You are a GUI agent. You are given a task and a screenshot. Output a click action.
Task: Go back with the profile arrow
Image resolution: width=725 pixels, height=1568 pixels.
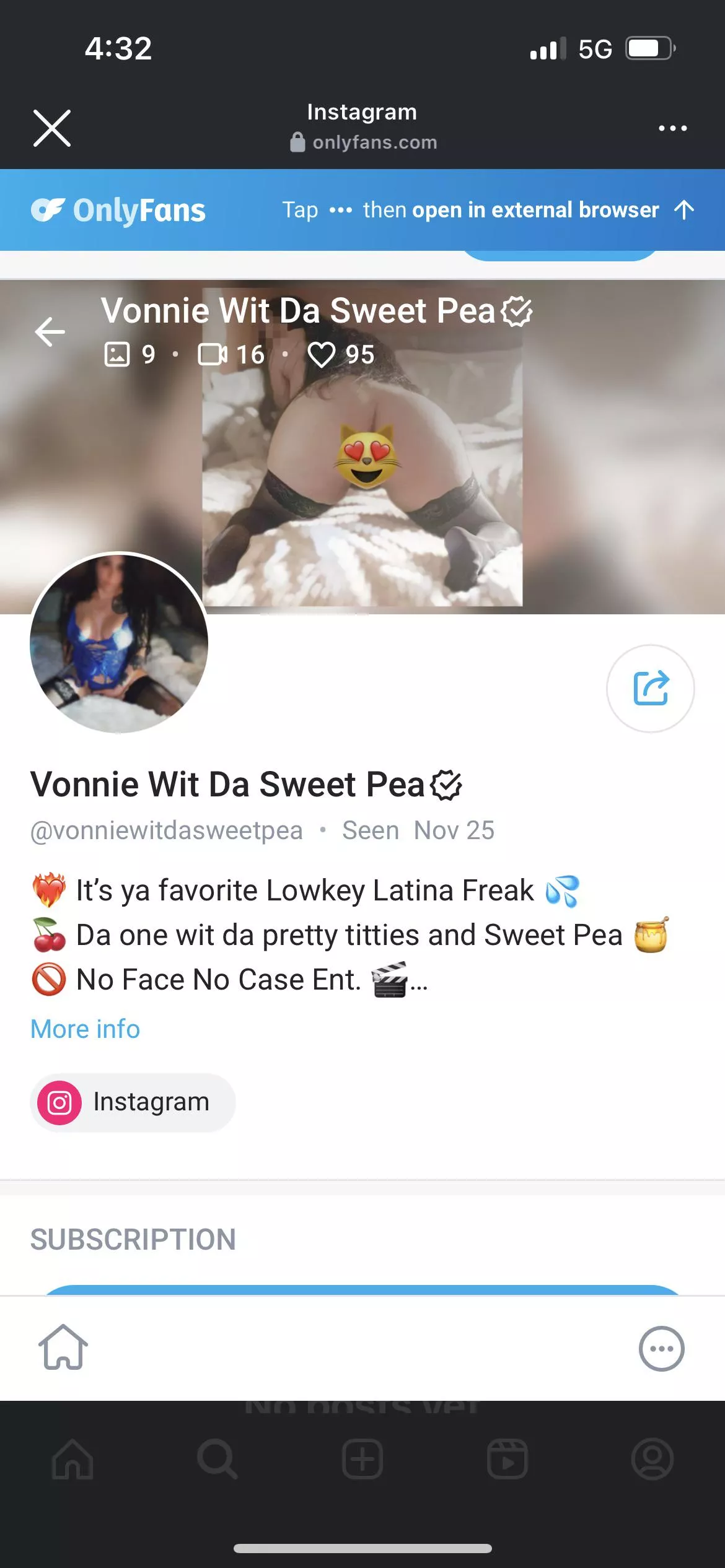click(50, 331)
